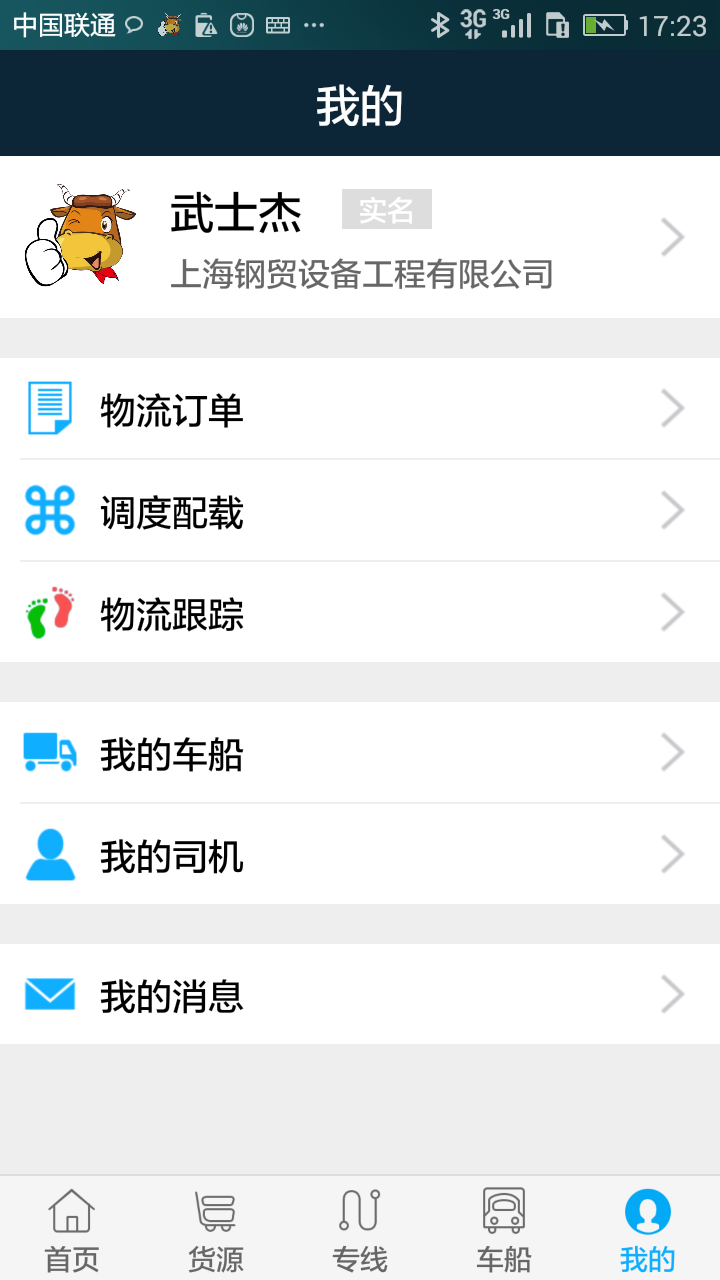Open 我的司机 my drivers
Image resolution: width=720 pixels, height=1280 pixels.
[360, 856]
